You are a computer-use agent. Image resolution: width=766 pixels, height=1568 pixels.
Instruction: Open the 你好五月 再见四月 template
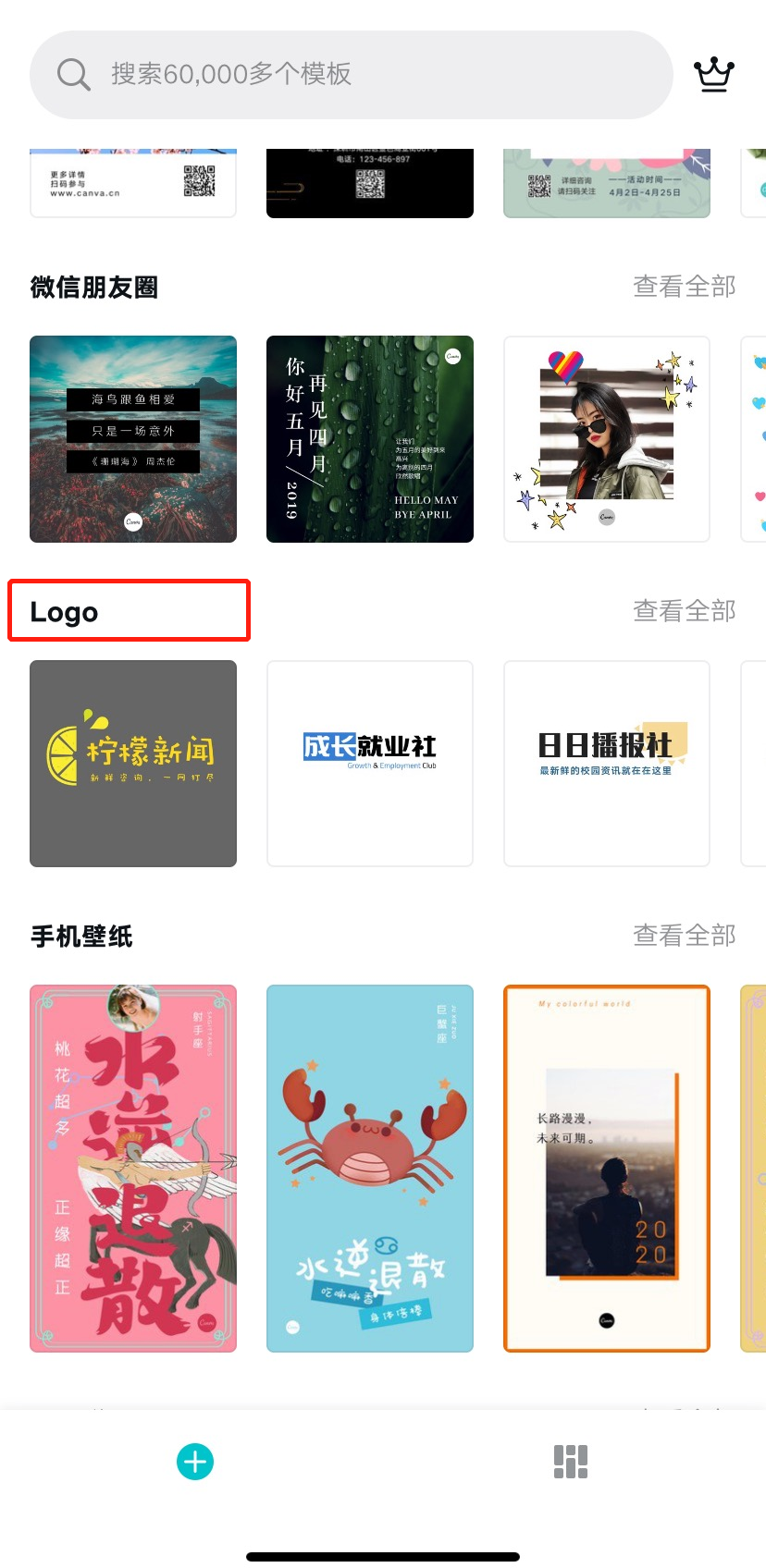370,439
